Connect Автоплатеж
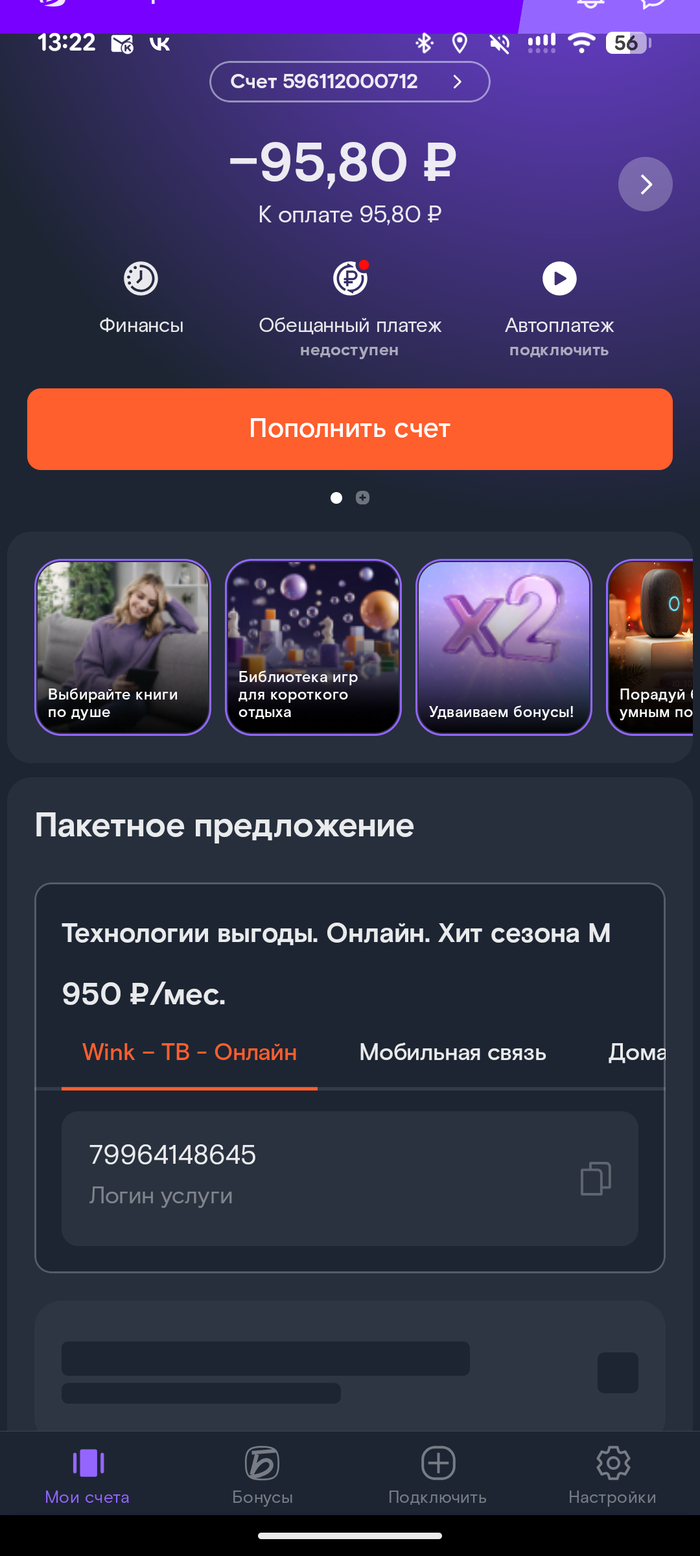Image resolution: width=700 pixels, height=1556 pixels. (x=559, y=297)
